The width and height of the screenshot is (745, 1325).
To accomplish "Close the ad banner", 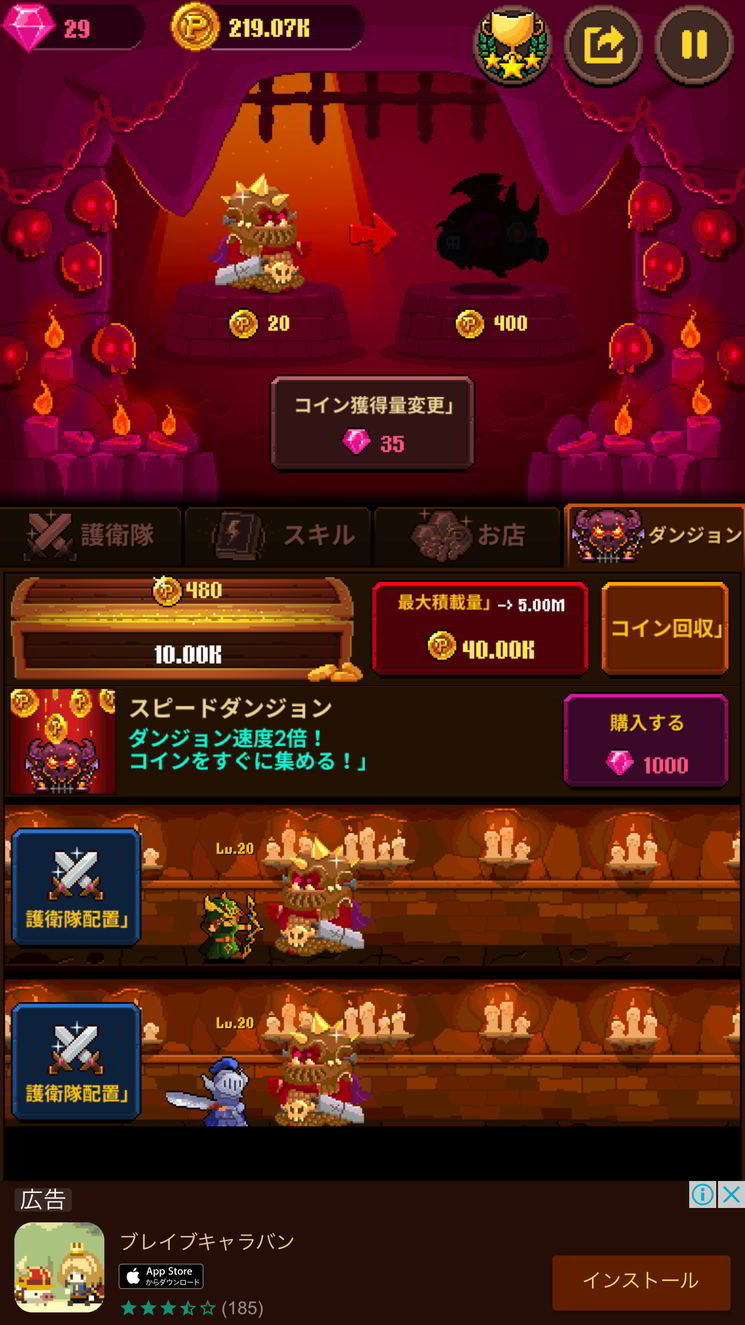I will click(x=732, y=1194).
